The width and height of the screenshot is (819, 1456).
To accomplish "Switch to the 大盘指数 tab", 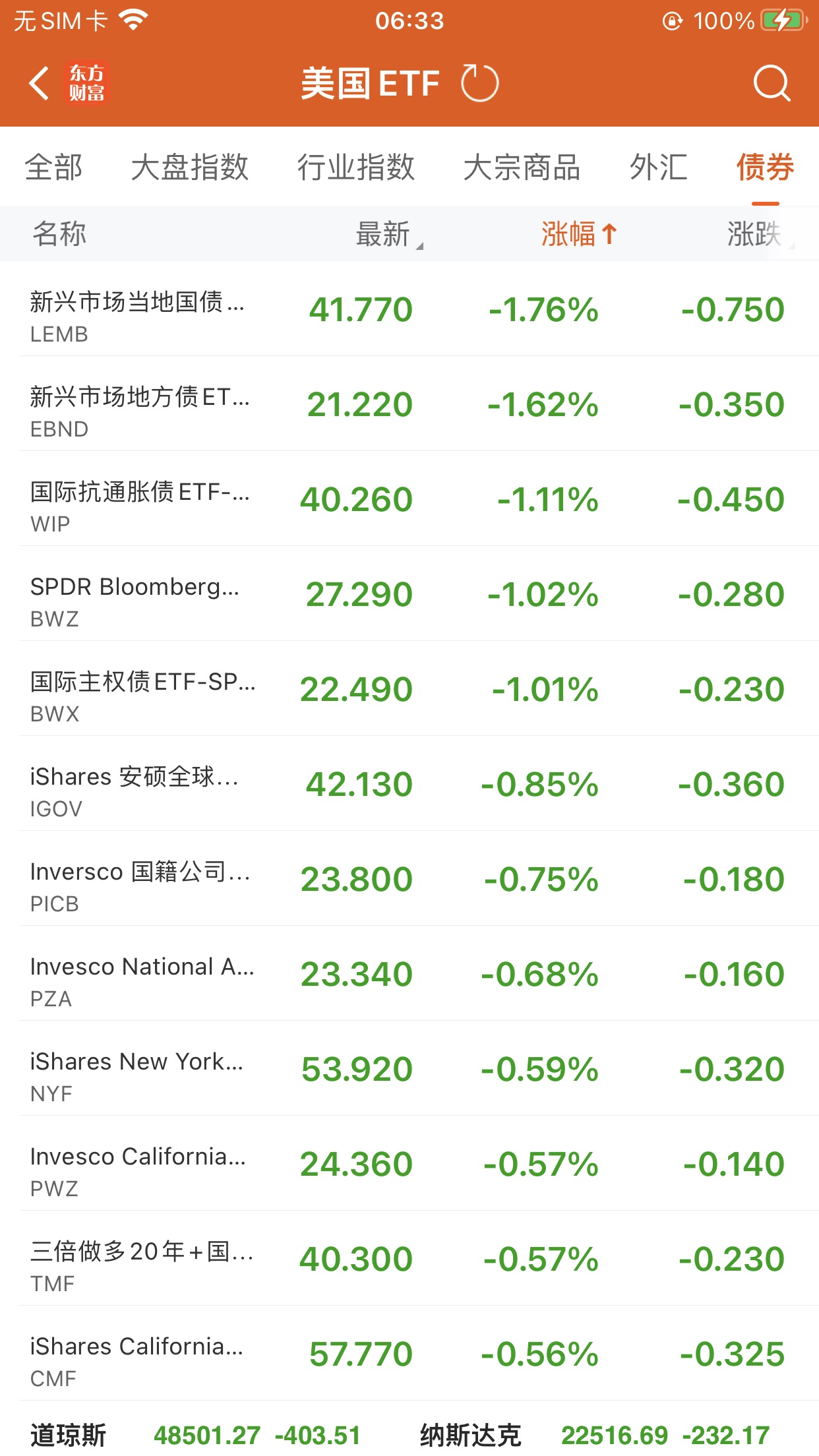I will [x=189, y=167].
